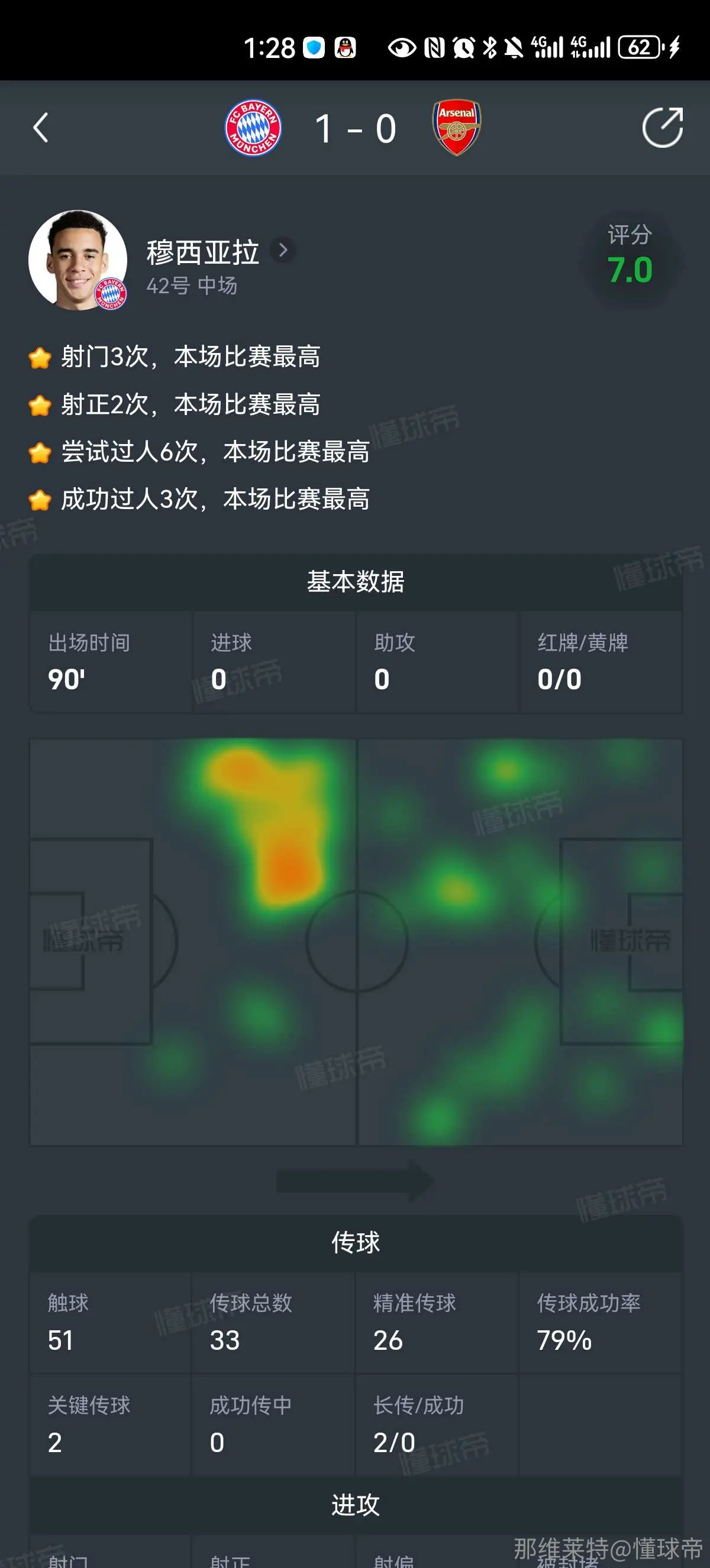Open 穆西亚拉's player profile via the chevron
The image size is (710, 1568).
[x=283, y=250]
